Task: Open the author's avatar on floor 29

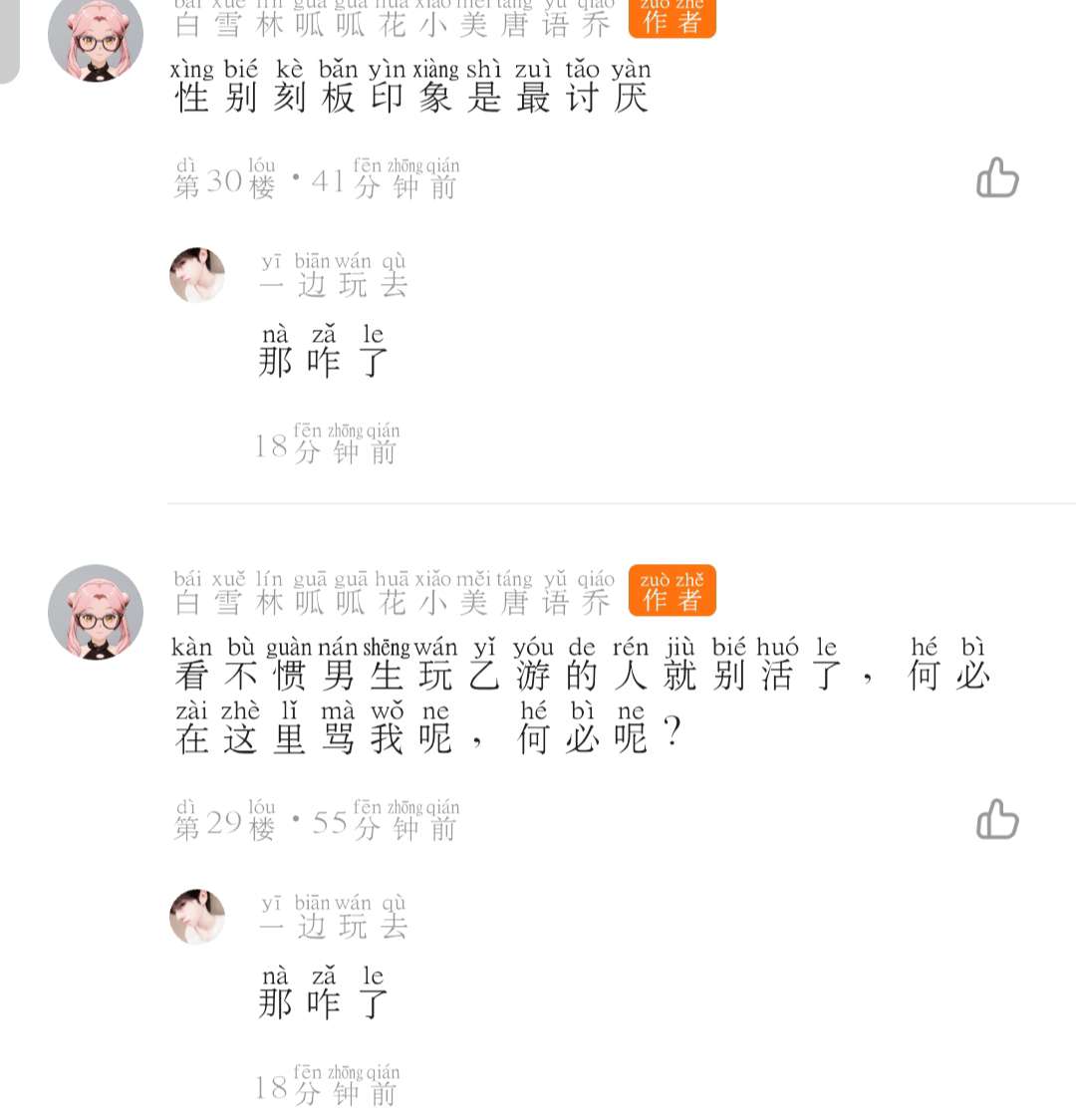Action: 96,612
